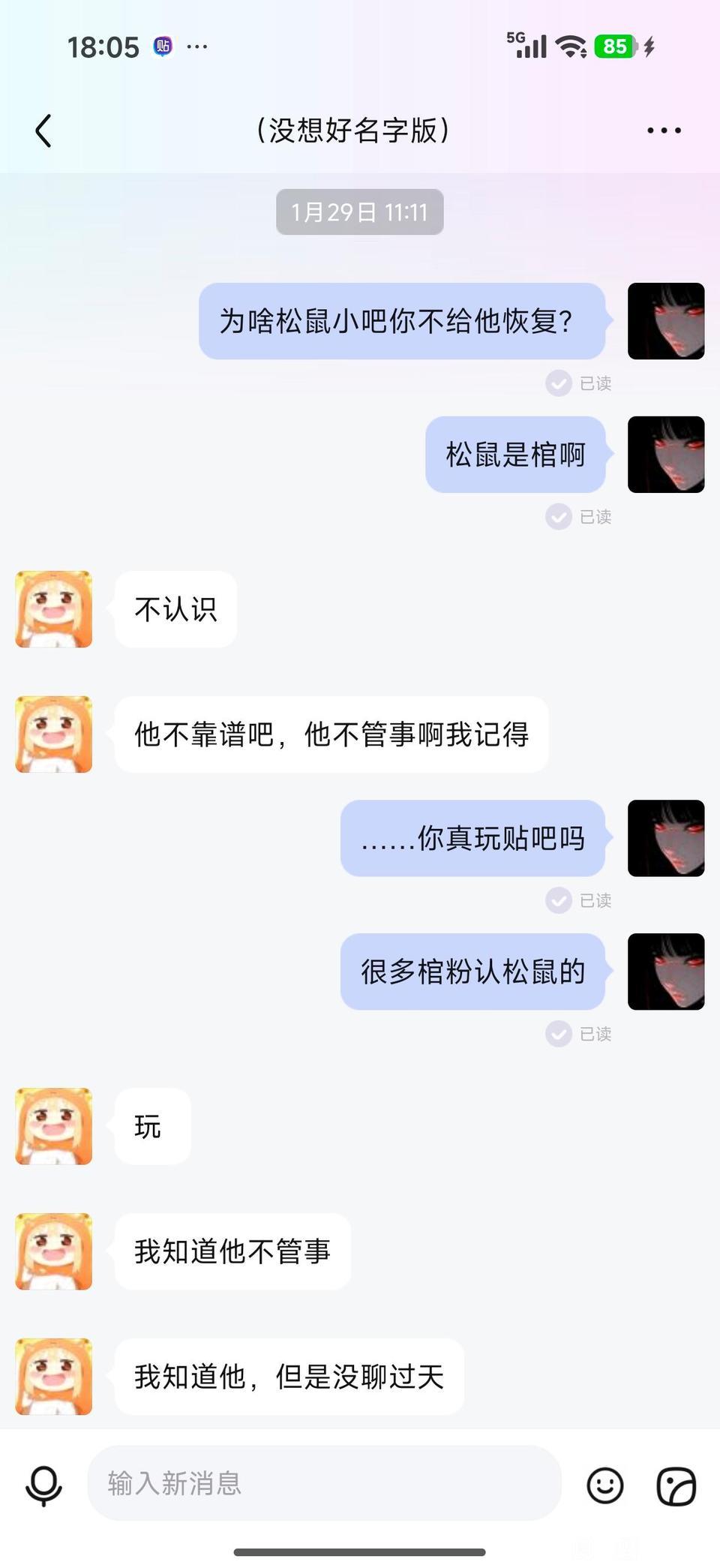
Task: Open the sticker panel icon
Action: pos(676,1485)
